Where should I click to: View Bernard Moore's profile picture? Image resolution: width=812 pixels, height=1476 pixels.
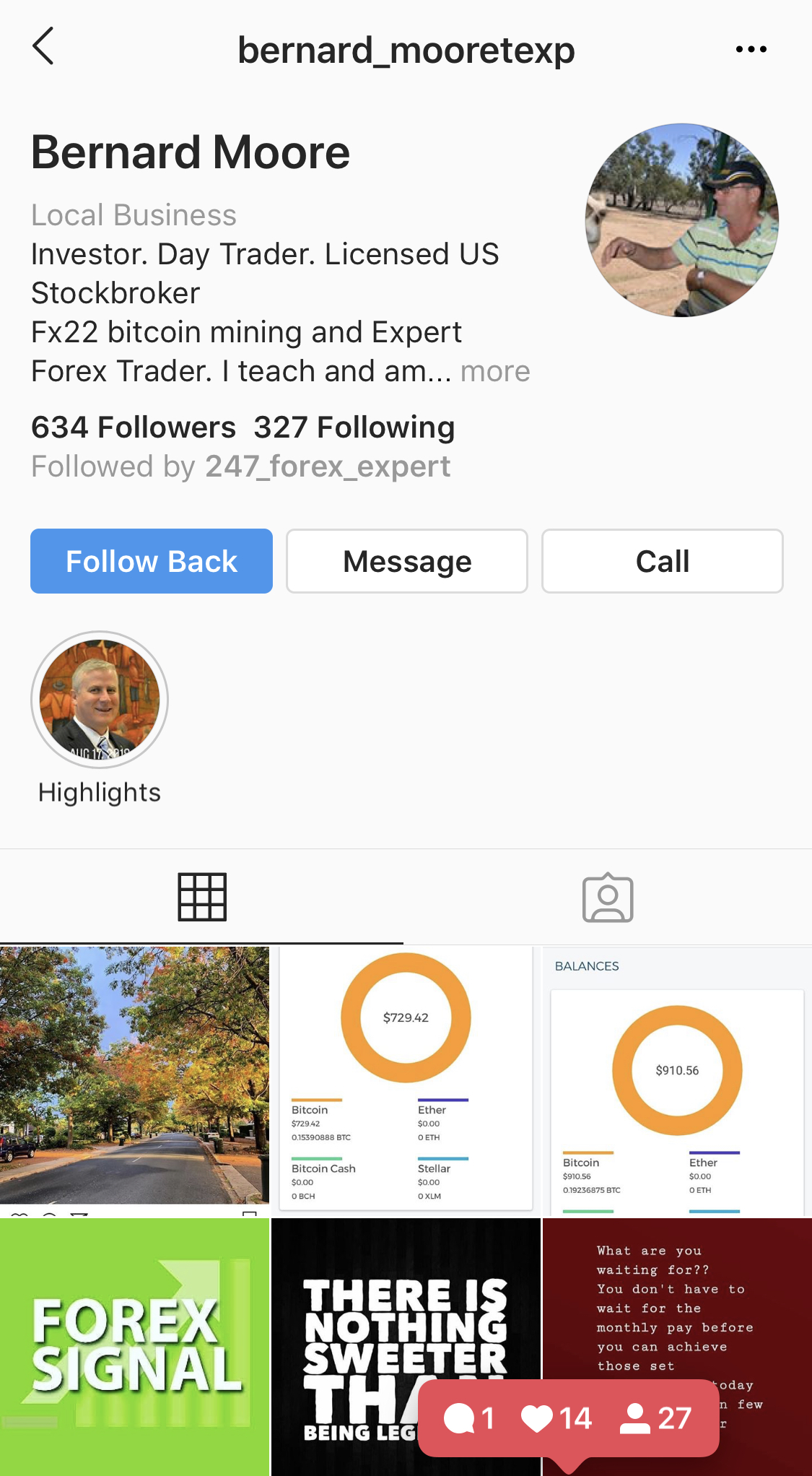(682, 220)
